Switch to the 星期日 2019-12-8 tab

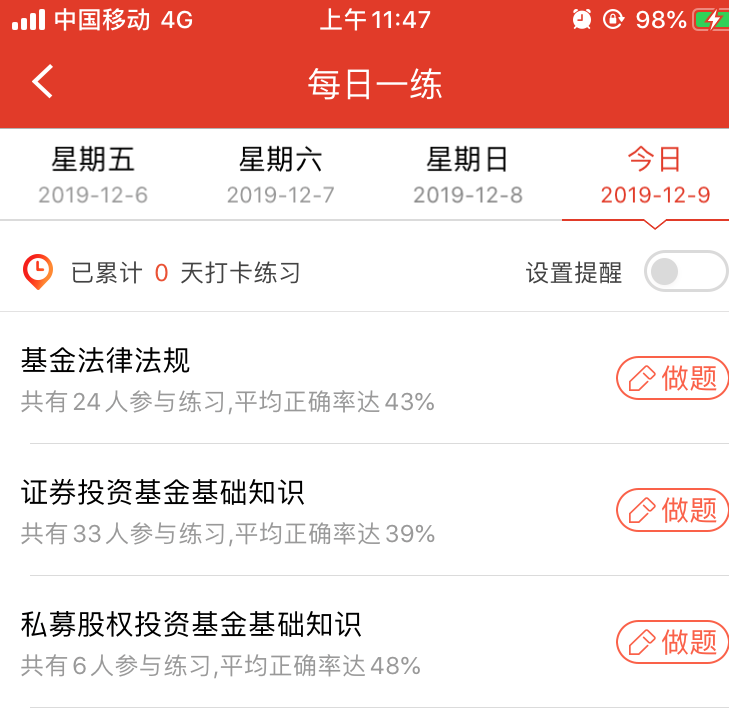tap(467, 175)
